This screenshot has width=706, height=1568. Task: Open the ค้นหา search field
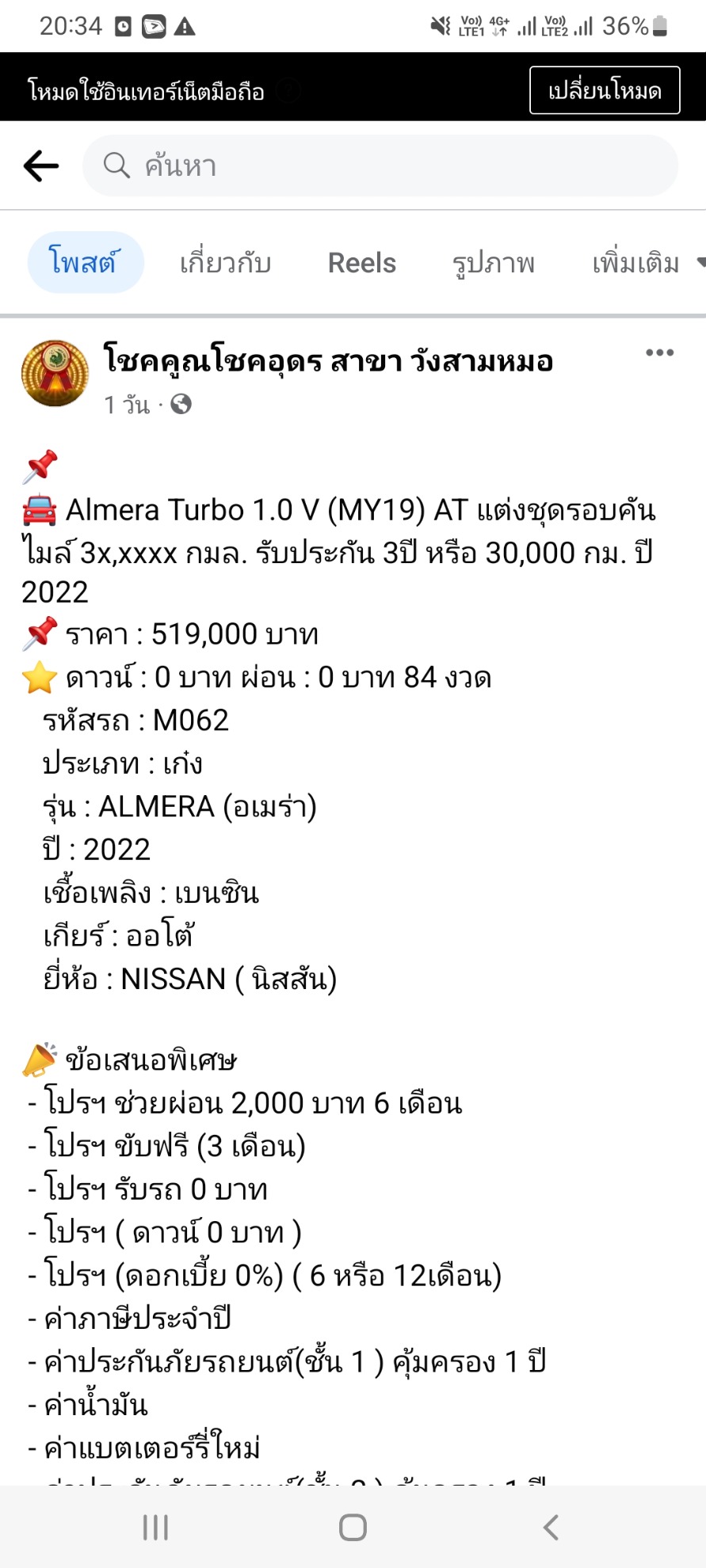(x=380, y=166)
